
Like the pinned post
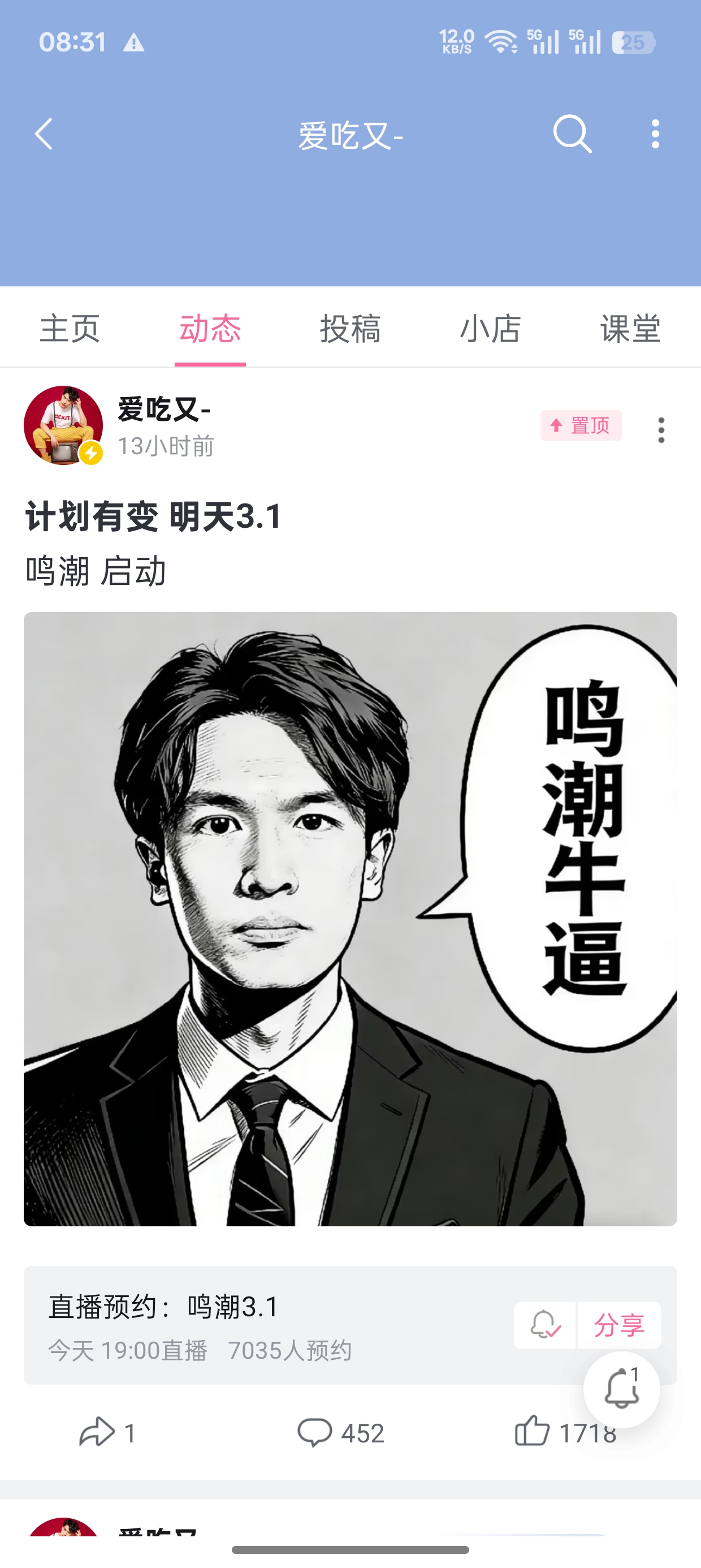pos(566,1432)
